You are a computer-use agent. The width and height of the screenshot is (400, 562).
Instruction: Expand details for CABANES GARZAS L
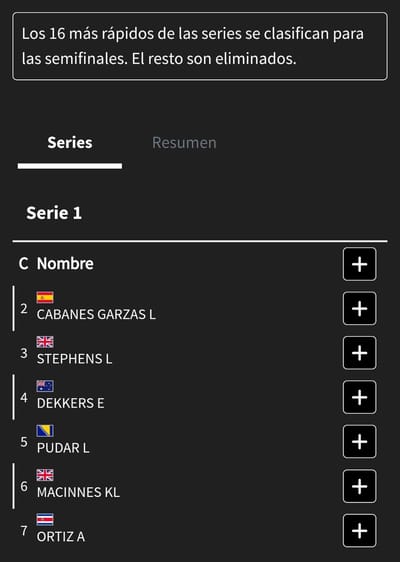click(x=359, y=309)
